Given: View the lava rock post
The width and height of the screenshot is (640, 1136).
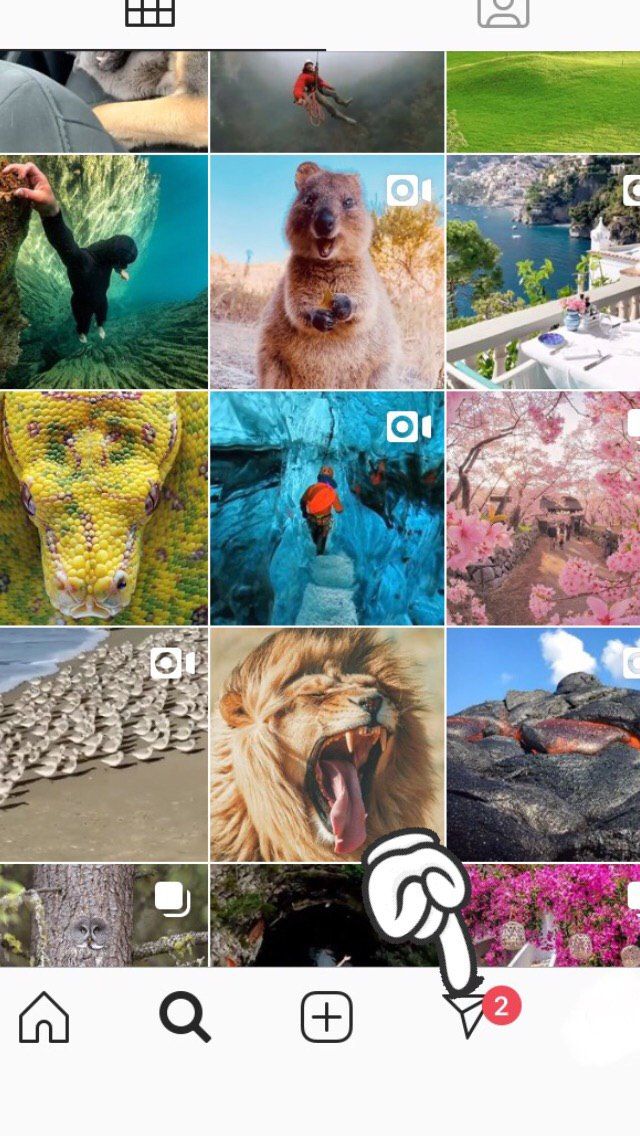Looking at the screenshot, I should tap(543, 744).
